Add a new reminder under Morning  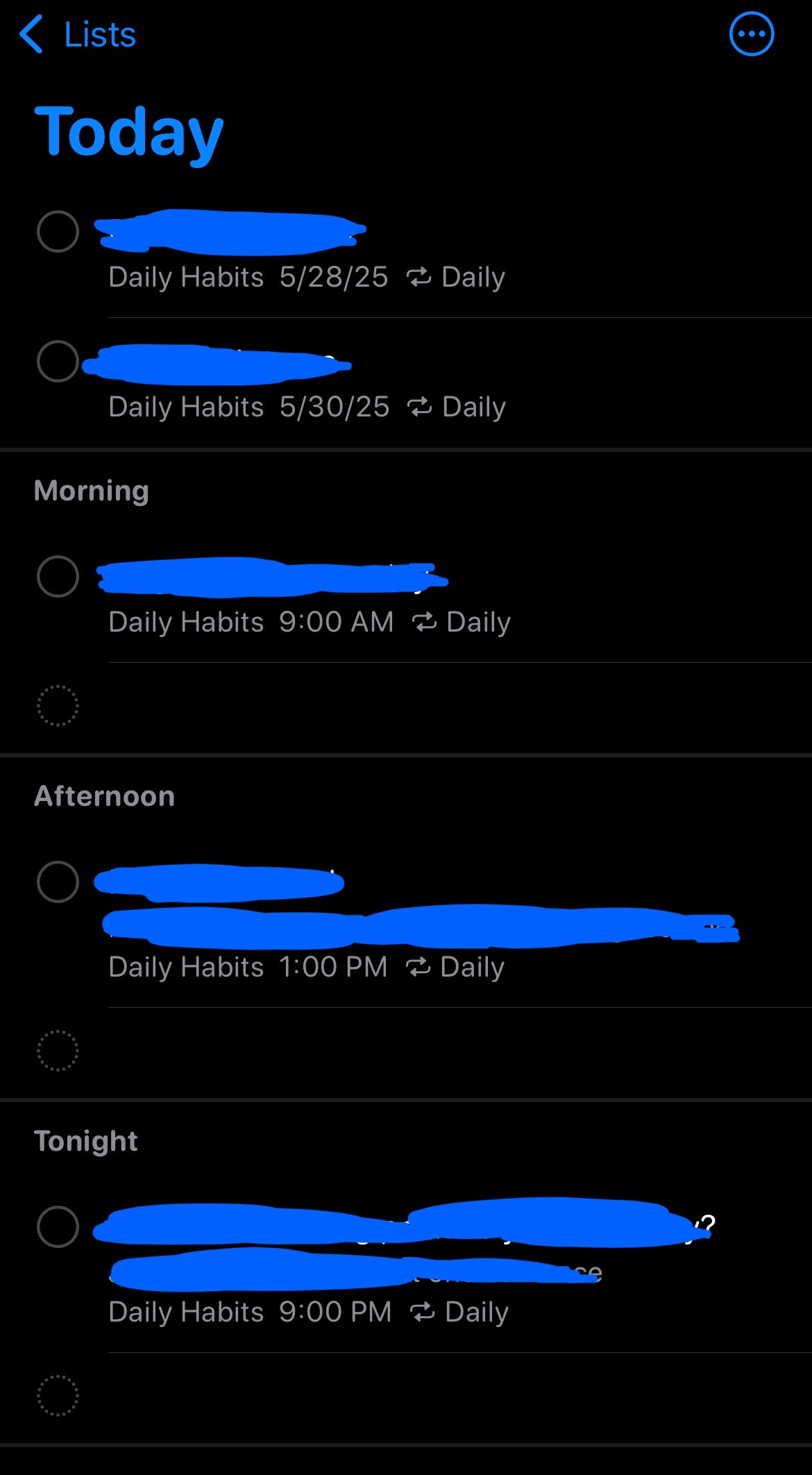(x=58, y=706)
